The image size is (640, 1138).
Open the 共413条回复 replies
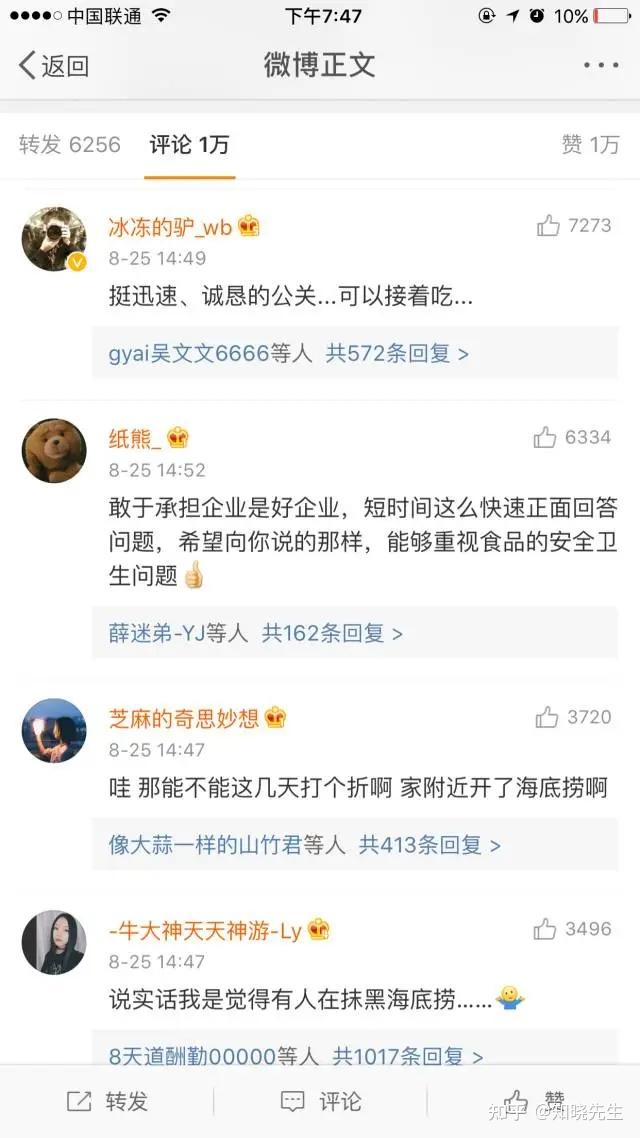tap(430, 845)
